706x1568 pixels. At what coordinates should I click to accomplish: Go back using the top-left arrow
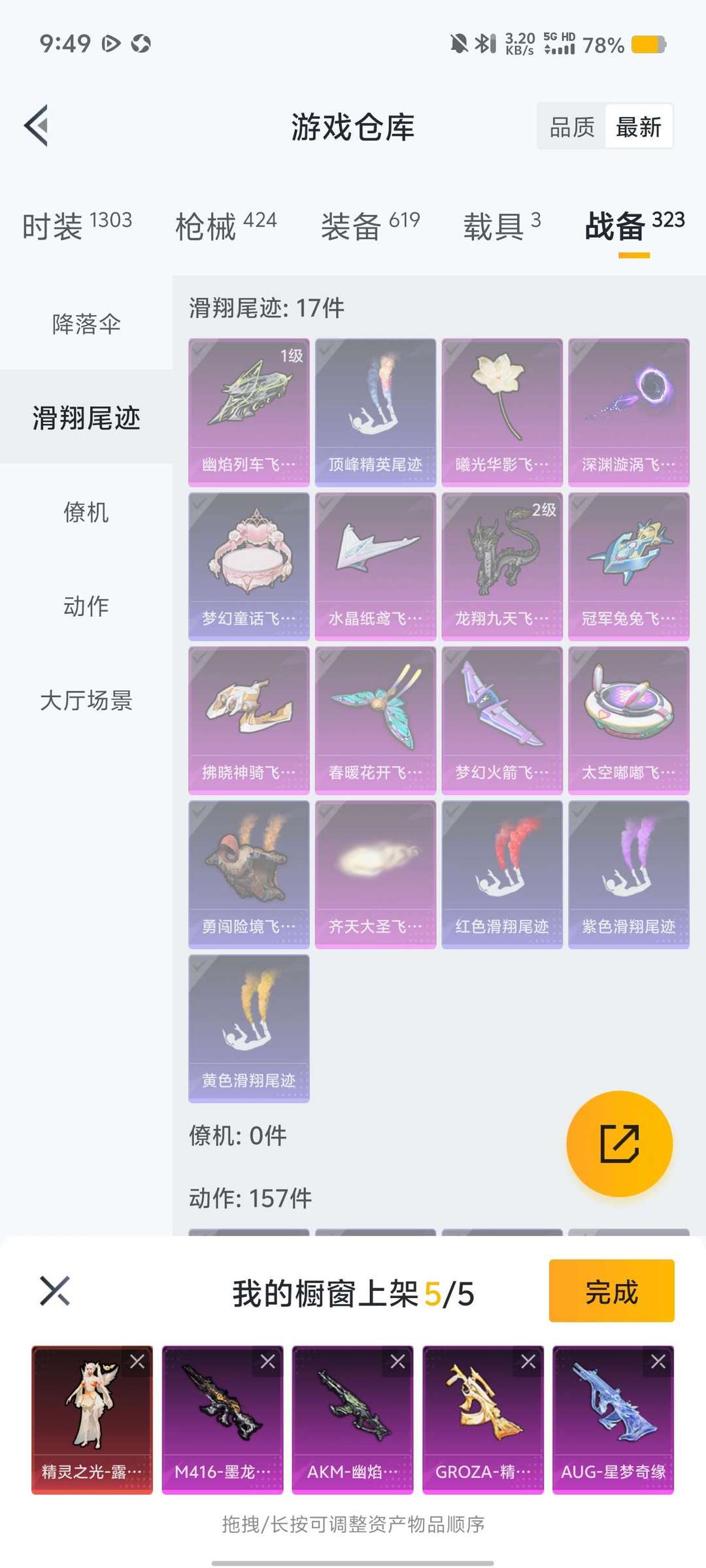point(37,125)
